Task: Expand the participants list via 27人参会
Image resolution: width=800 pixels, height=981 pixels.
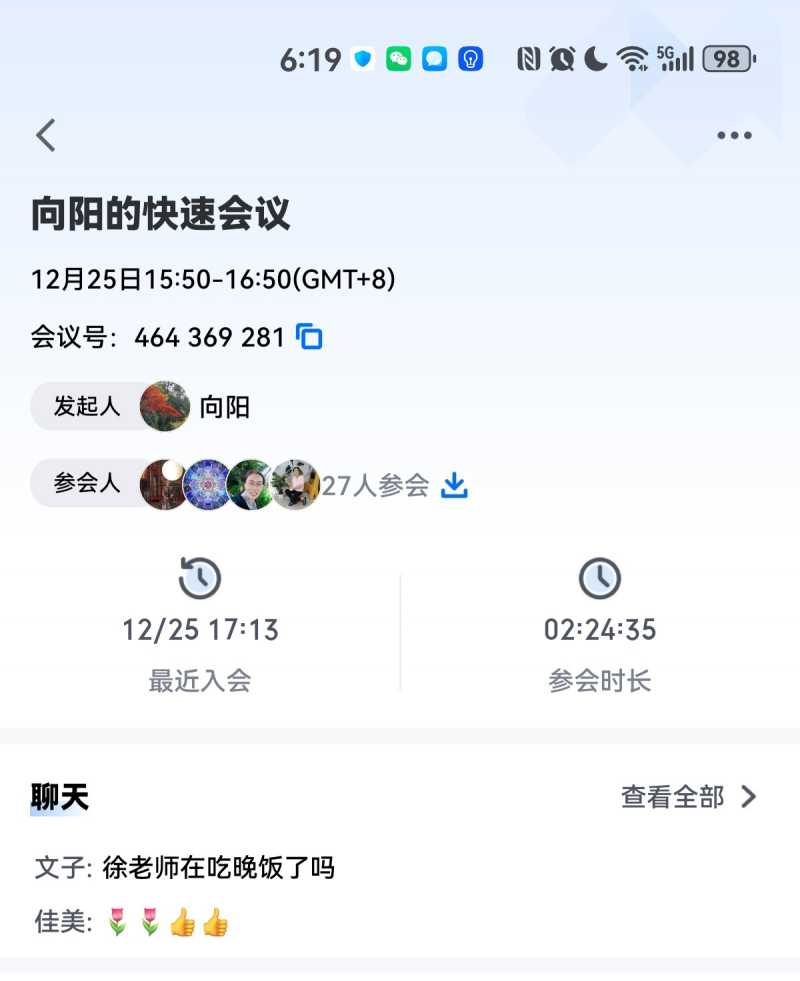Action: tap(374, 485)
